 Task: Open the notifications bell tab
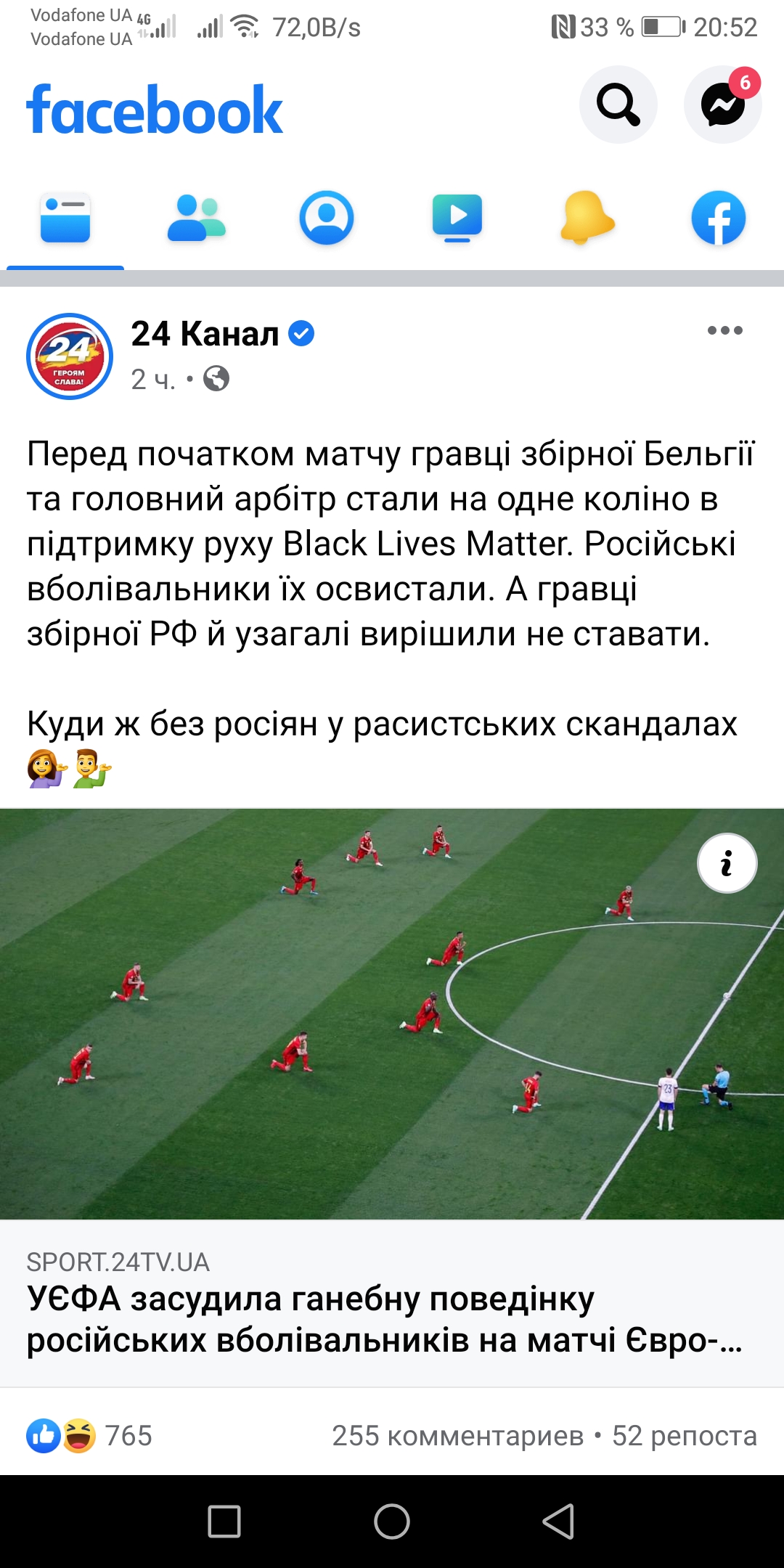(587, 218)
